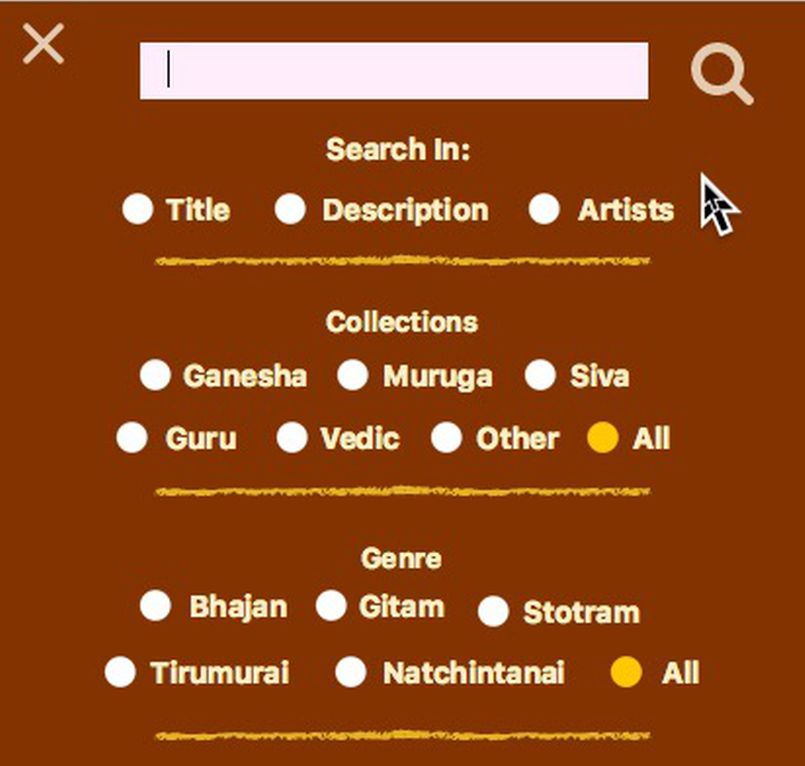
Task: Choose the Vedic collection
Action: click(292, 438)
